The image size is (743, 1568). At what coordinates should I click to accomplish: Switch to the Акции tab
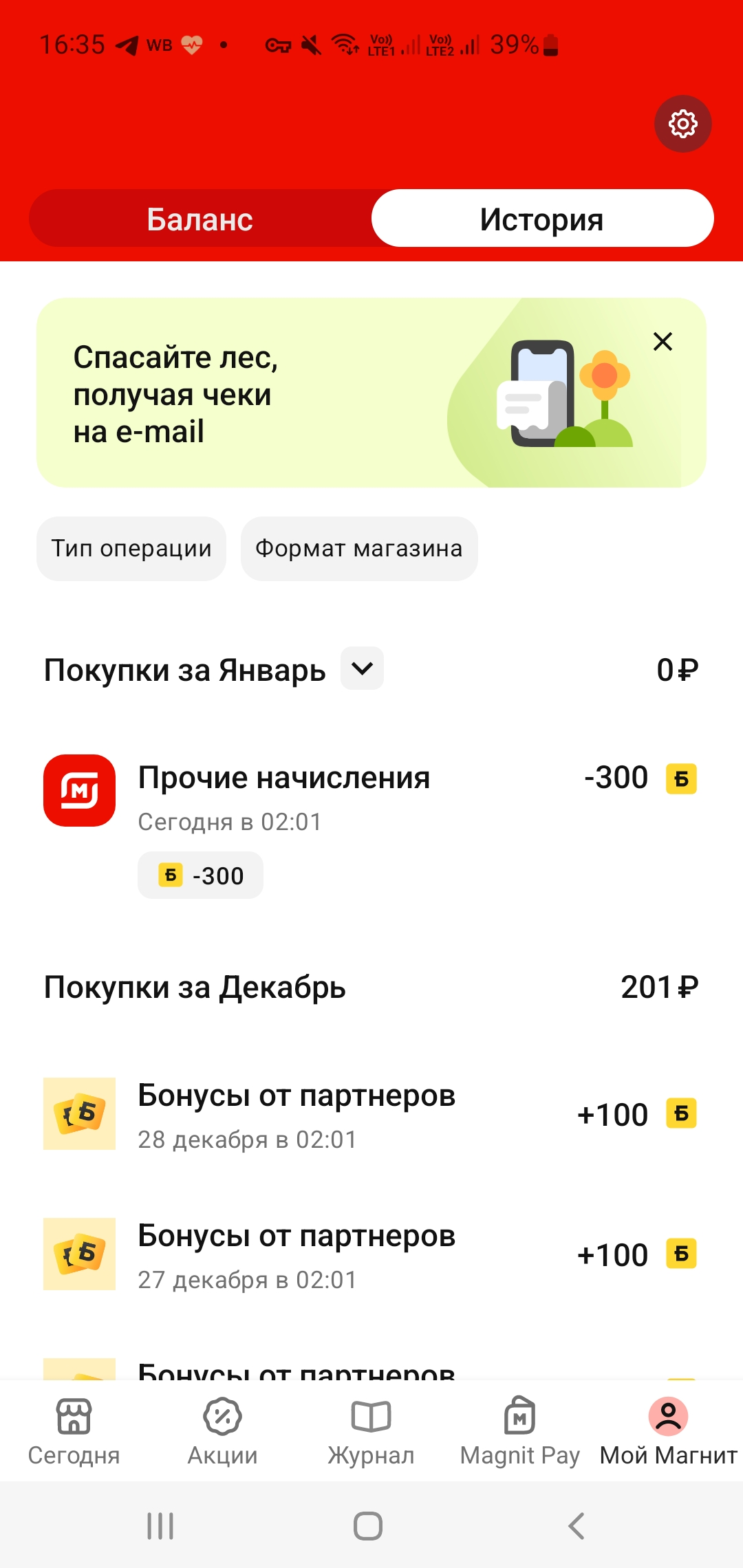[223, 1432]
